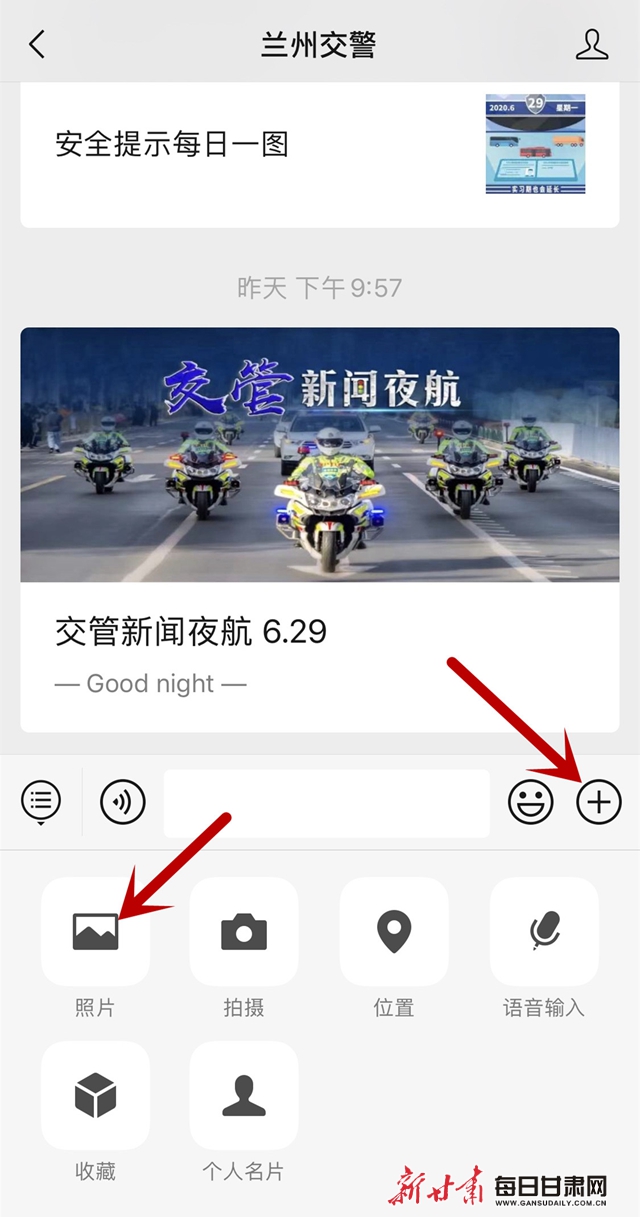Image resolution: width=640 pixels, height=1217 pixels.
Task: Go back using the top arrow
Action: [37, 44]
